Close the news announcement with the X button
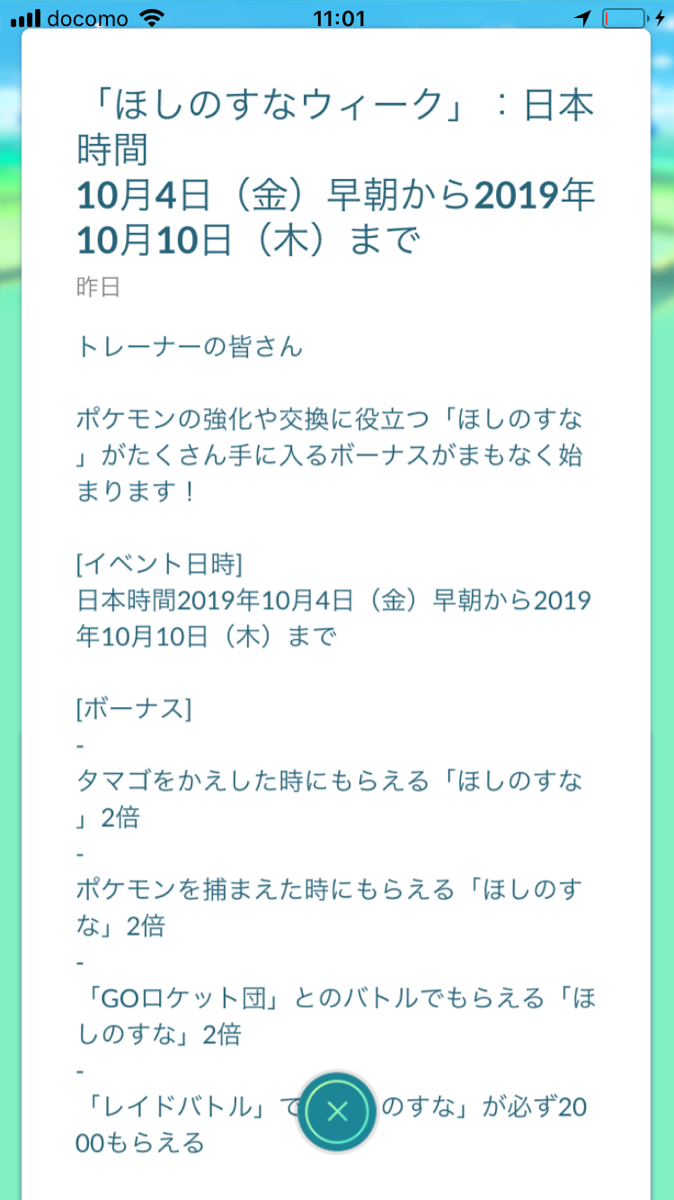The height and width of the screenshot is (1200, 674). [x=337, y=1111]
